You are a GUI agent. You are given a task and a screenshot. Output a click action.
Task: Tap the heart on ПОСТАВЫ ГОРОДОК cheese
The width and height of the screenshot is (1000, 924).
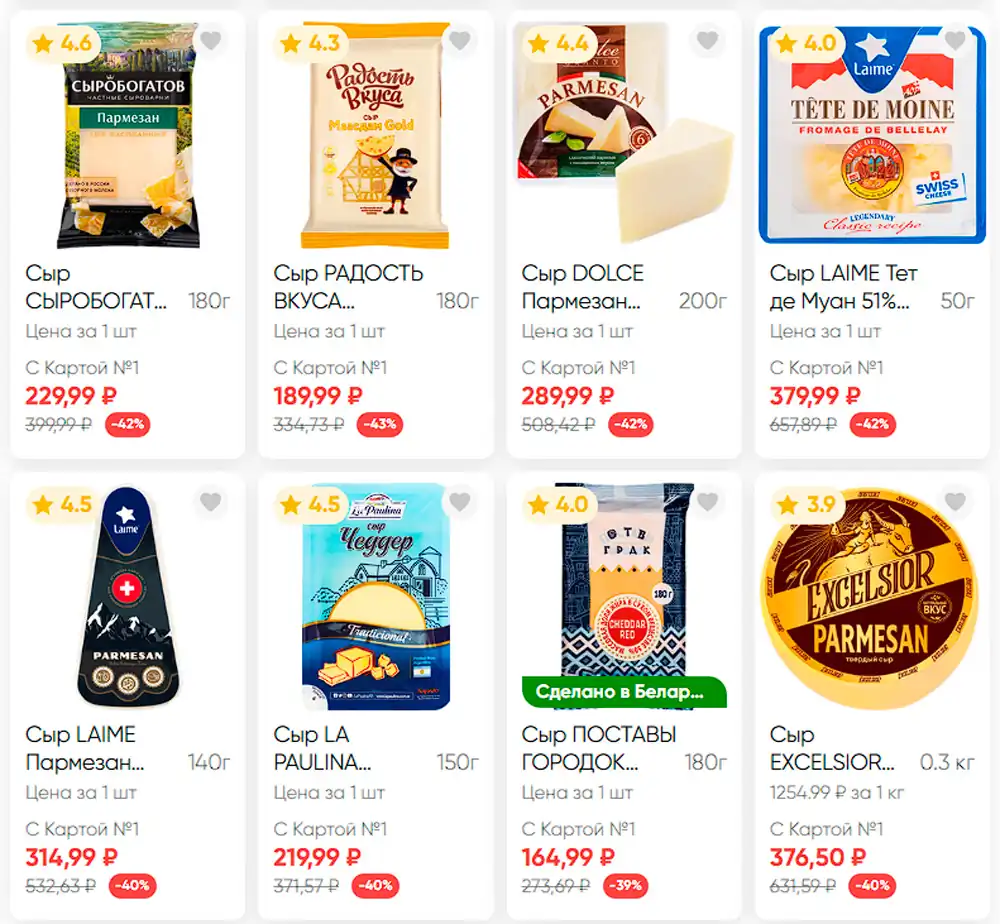(707, 502)
